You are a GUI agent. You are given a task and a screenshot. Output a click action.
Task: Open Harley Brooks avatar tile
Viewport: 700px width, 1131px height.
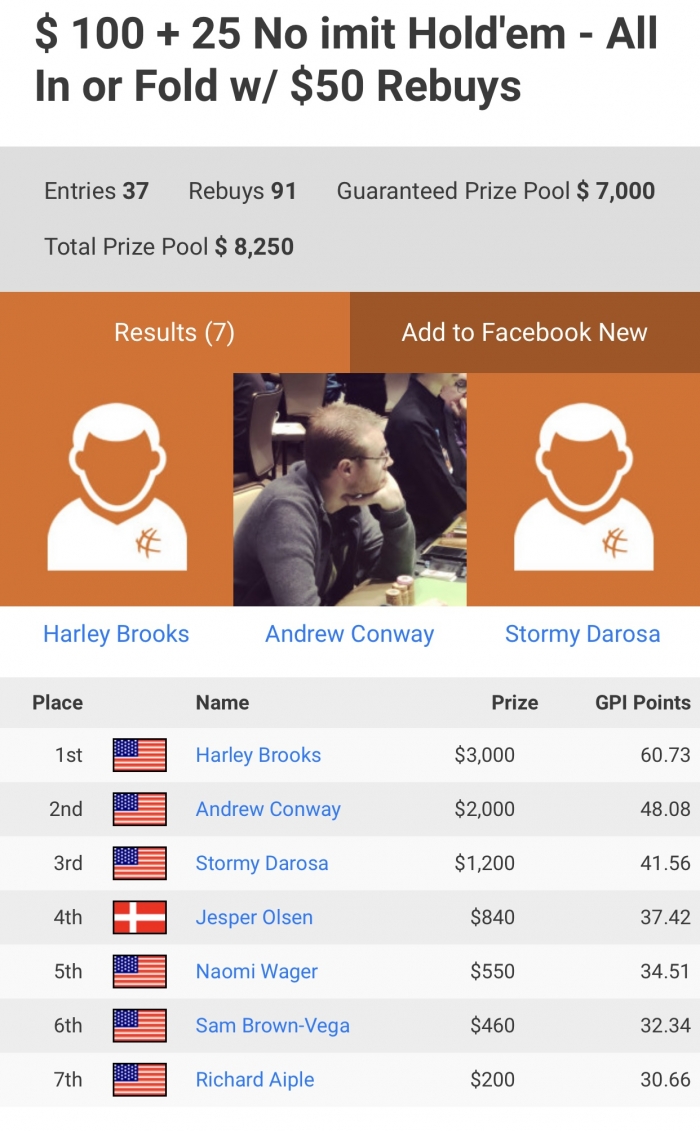(116, 489)
